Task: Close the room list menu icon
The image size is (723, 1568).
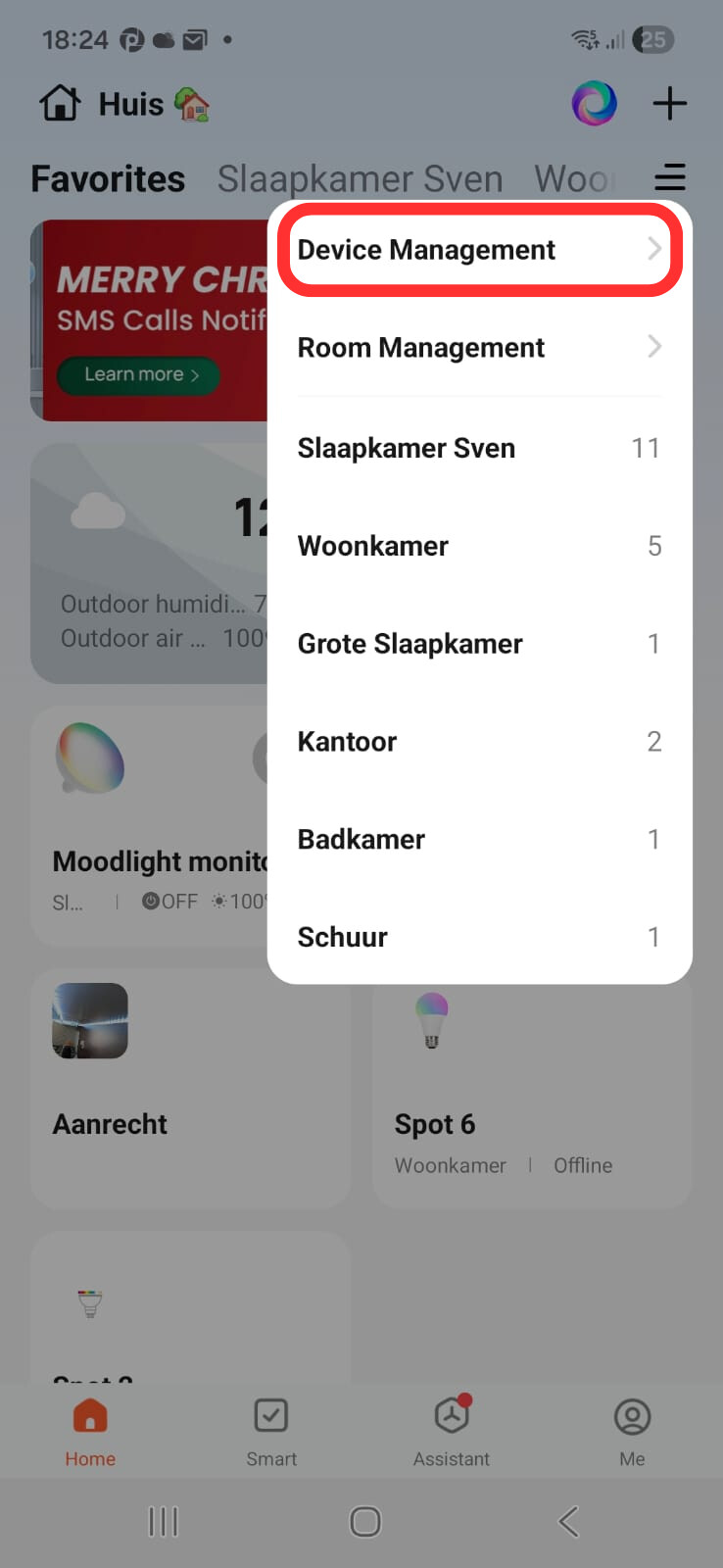Action: click(x=670, y=177)
